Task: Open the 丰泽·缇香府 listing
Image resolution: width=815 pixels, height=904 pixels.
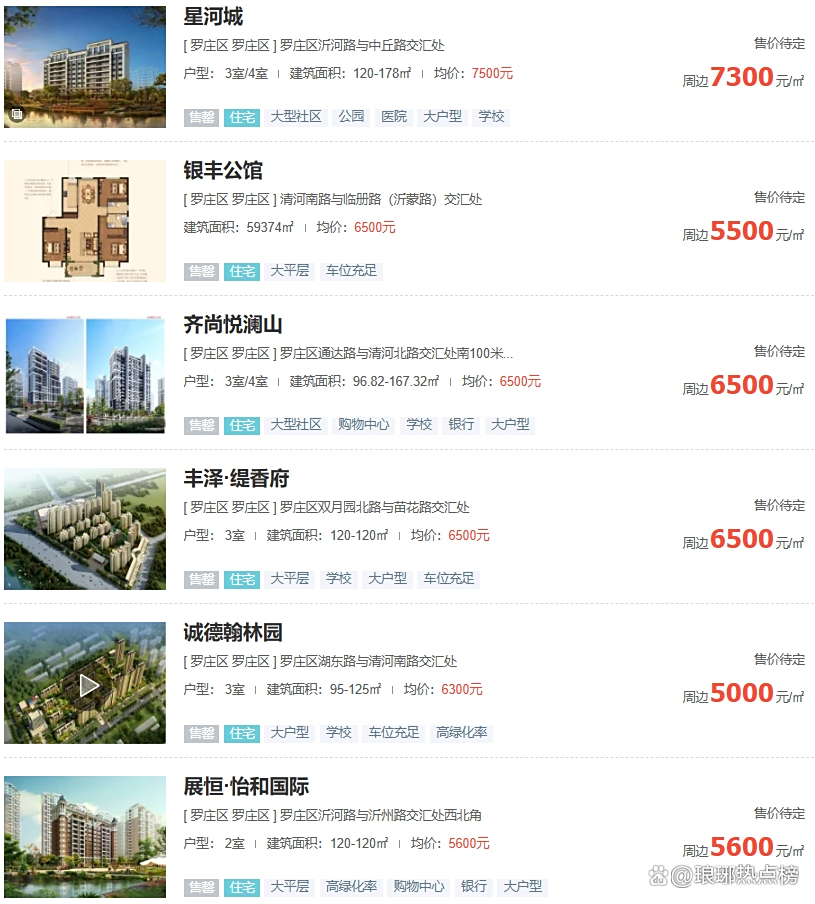Action: [x=236, y=479]
